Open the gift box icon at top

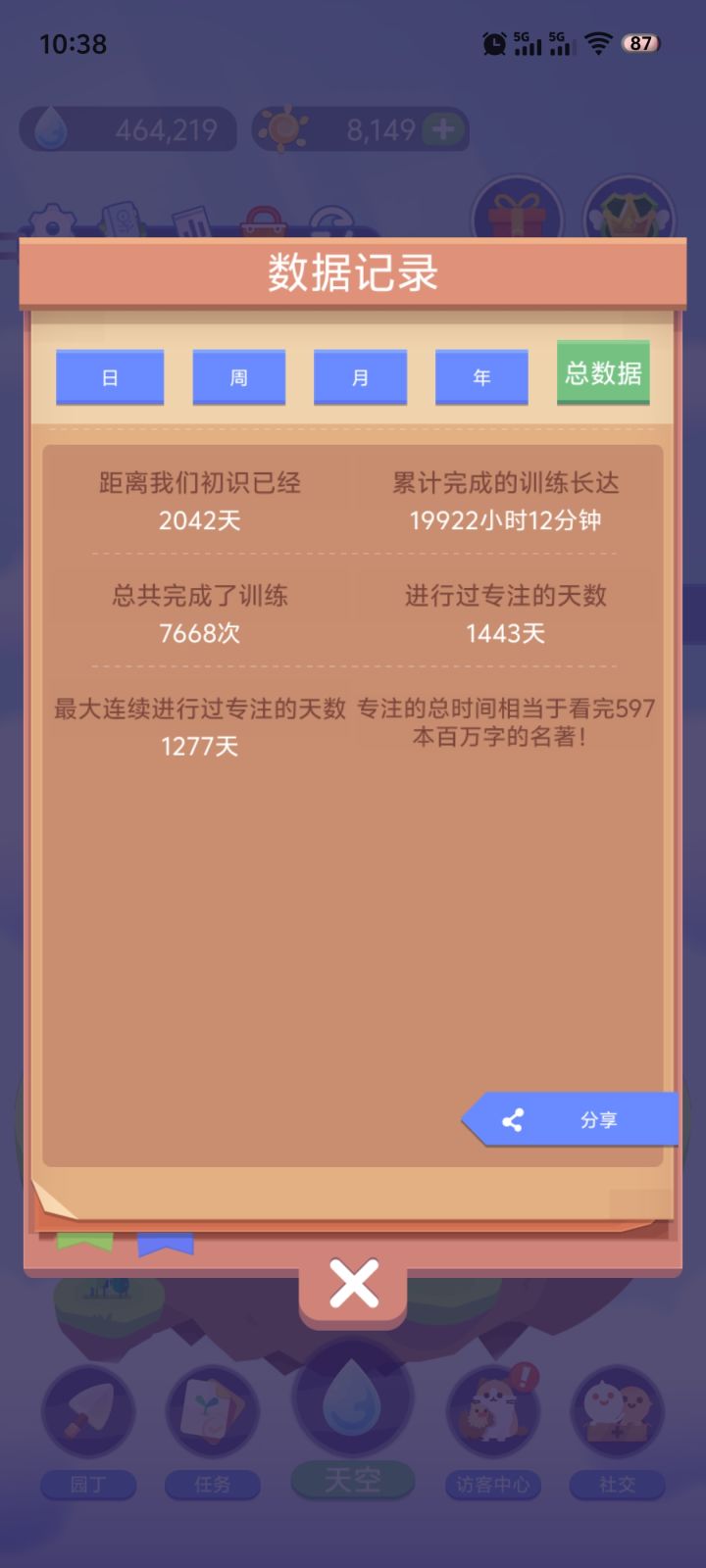(x=518, y=214)
